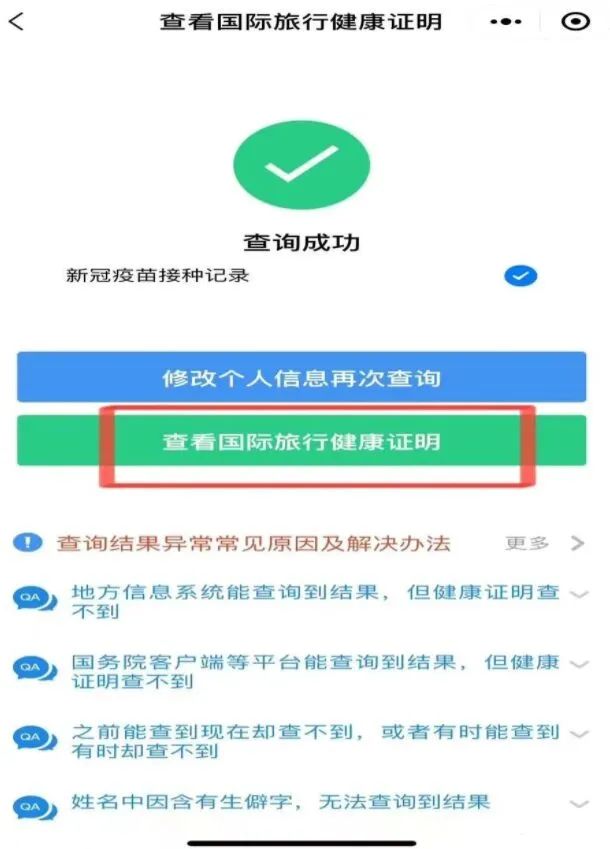Expand 国务院客户端等平台能查询到结果 question
Viewport: 610px width, 849px height.
point(578,664)
